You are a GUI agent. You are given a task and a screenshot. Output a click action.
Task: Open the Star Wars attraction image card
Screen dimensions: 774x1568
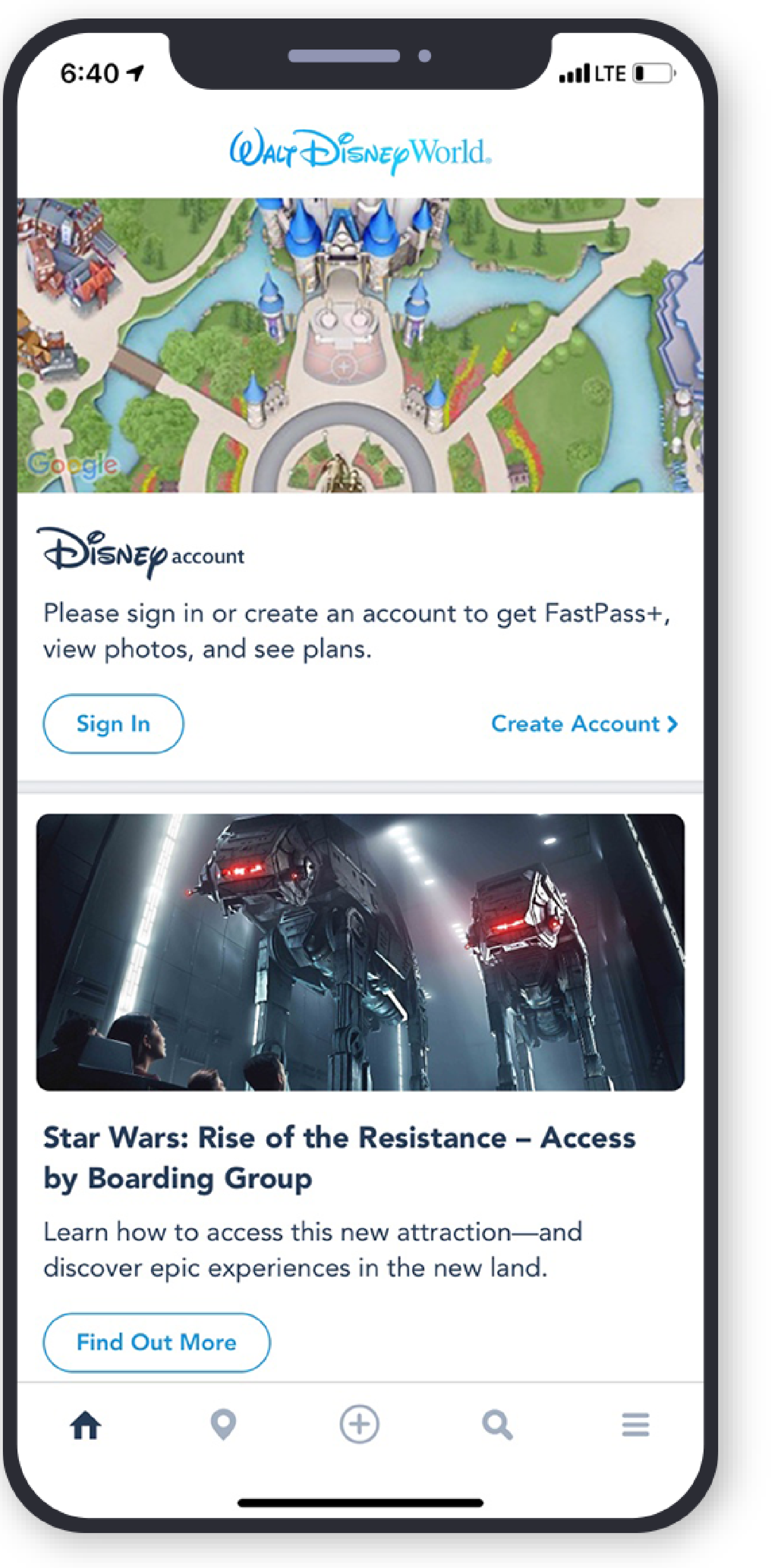(361, 952)
